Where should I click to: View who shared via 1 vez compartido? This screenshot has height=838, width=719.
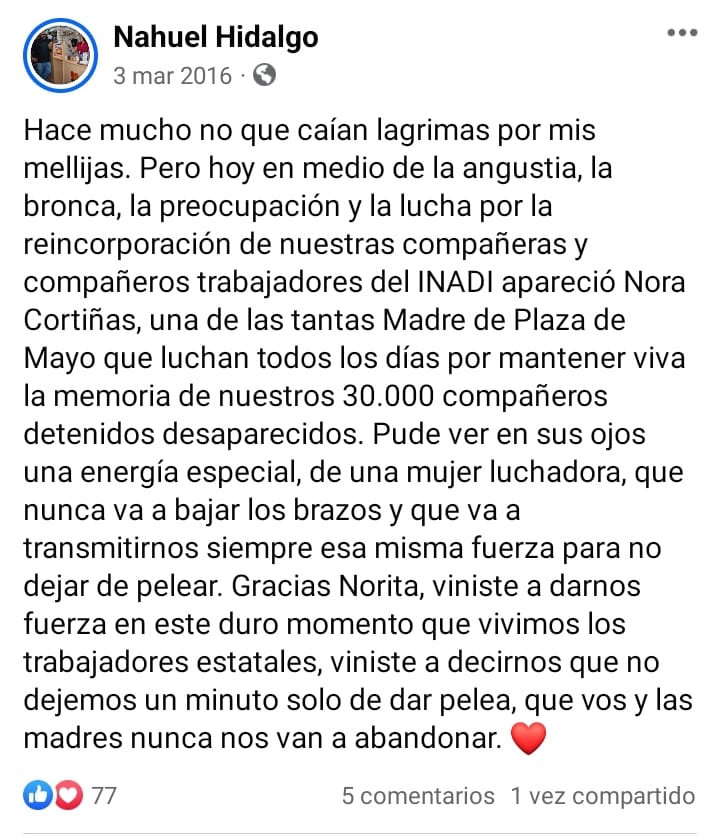602,796
